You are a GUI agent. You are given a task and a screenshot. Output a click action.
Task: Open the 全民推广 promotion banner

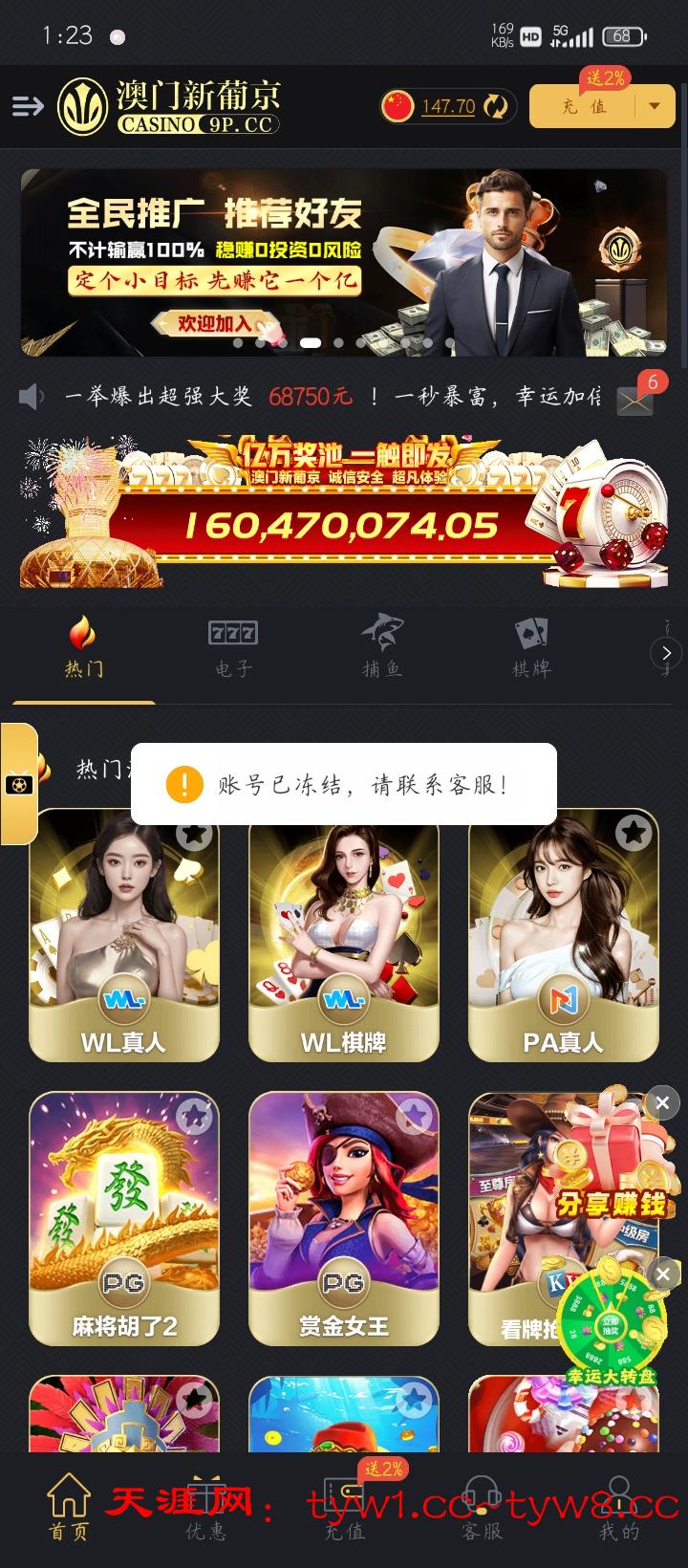click(344, 262)
